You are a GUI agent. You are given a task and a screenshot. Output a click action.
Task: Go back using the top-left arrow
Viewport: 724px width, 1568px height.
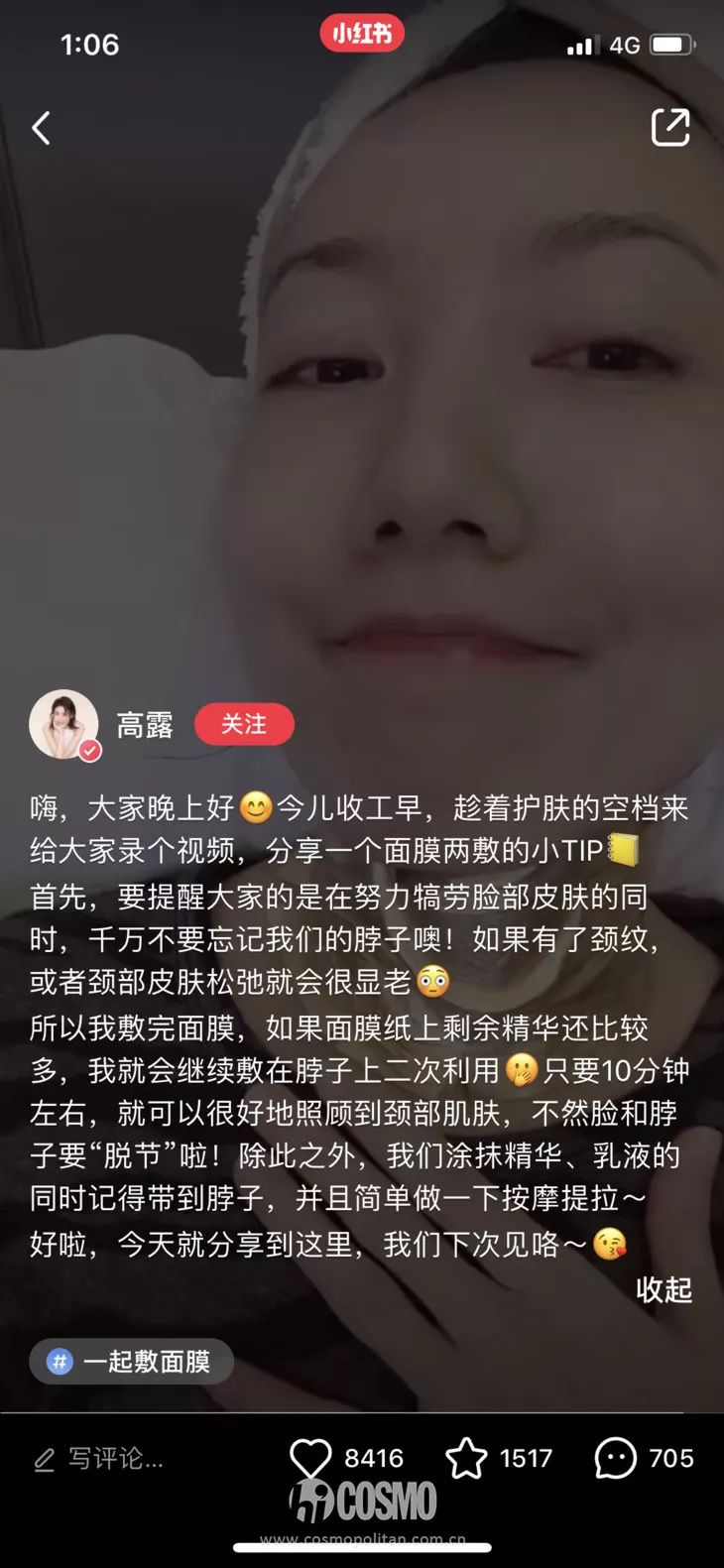(41, 128)
